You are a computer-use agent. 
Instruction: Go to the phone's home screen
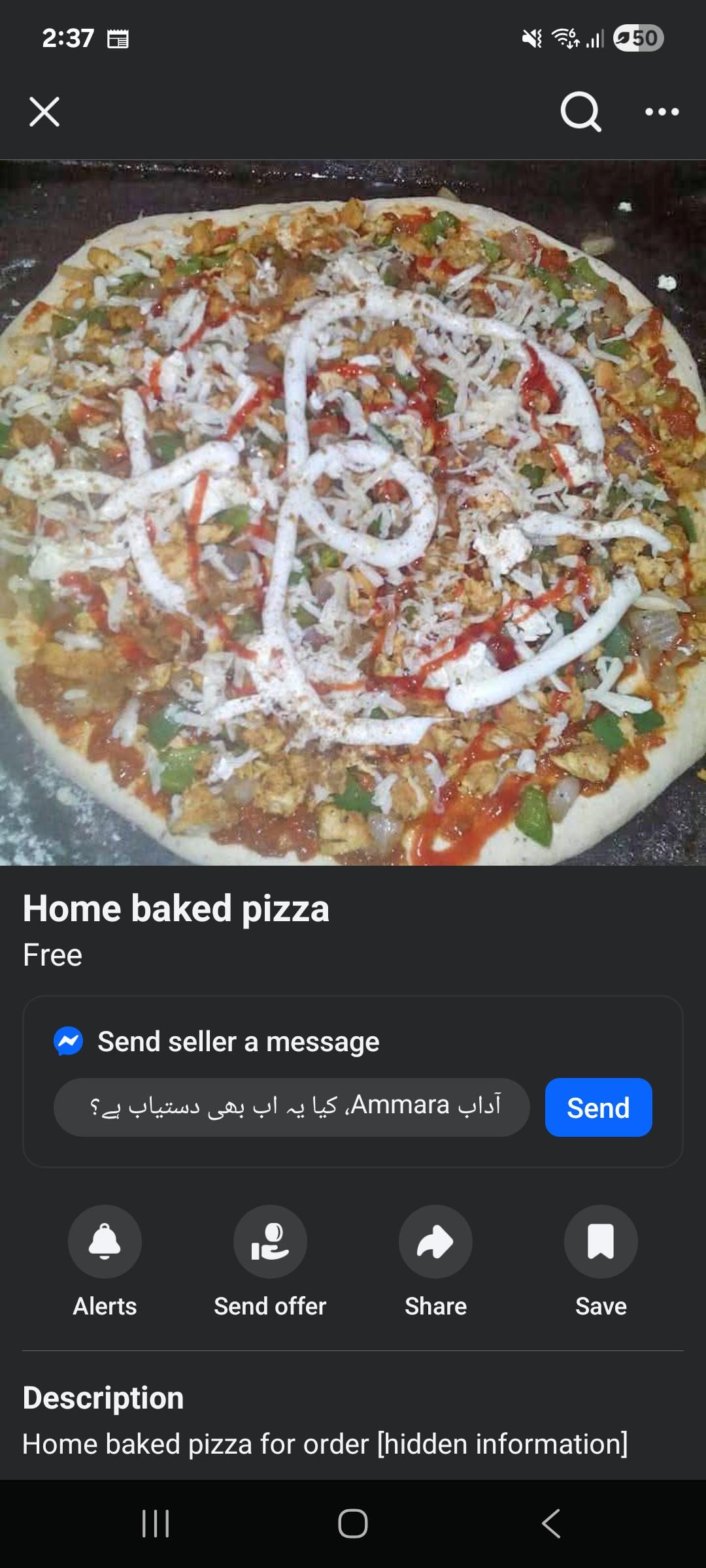[x=353, y=1524]
